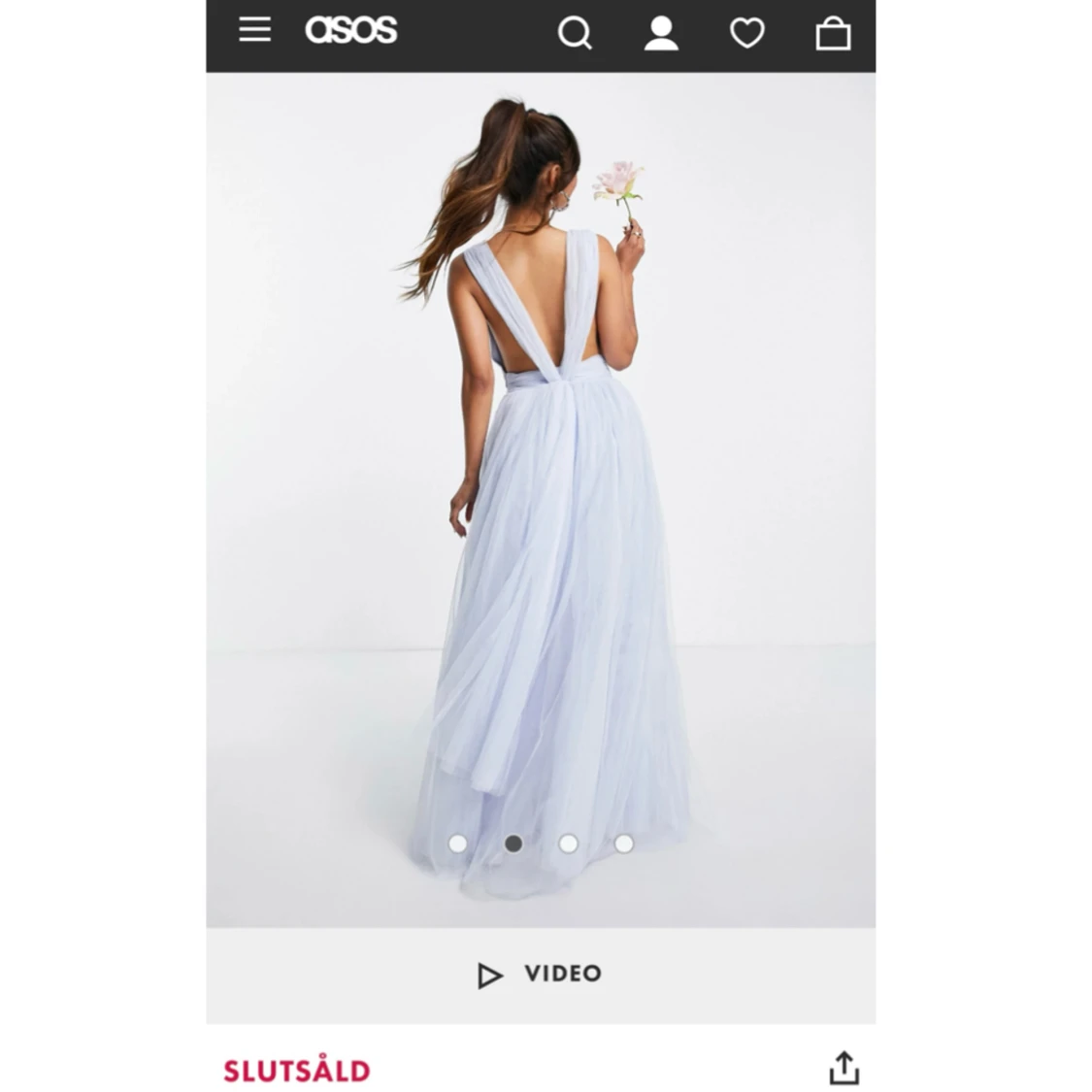1092x1092 pixels.
Task: Open the search icon
Action: pyautogui.click(x=575, y=34)
